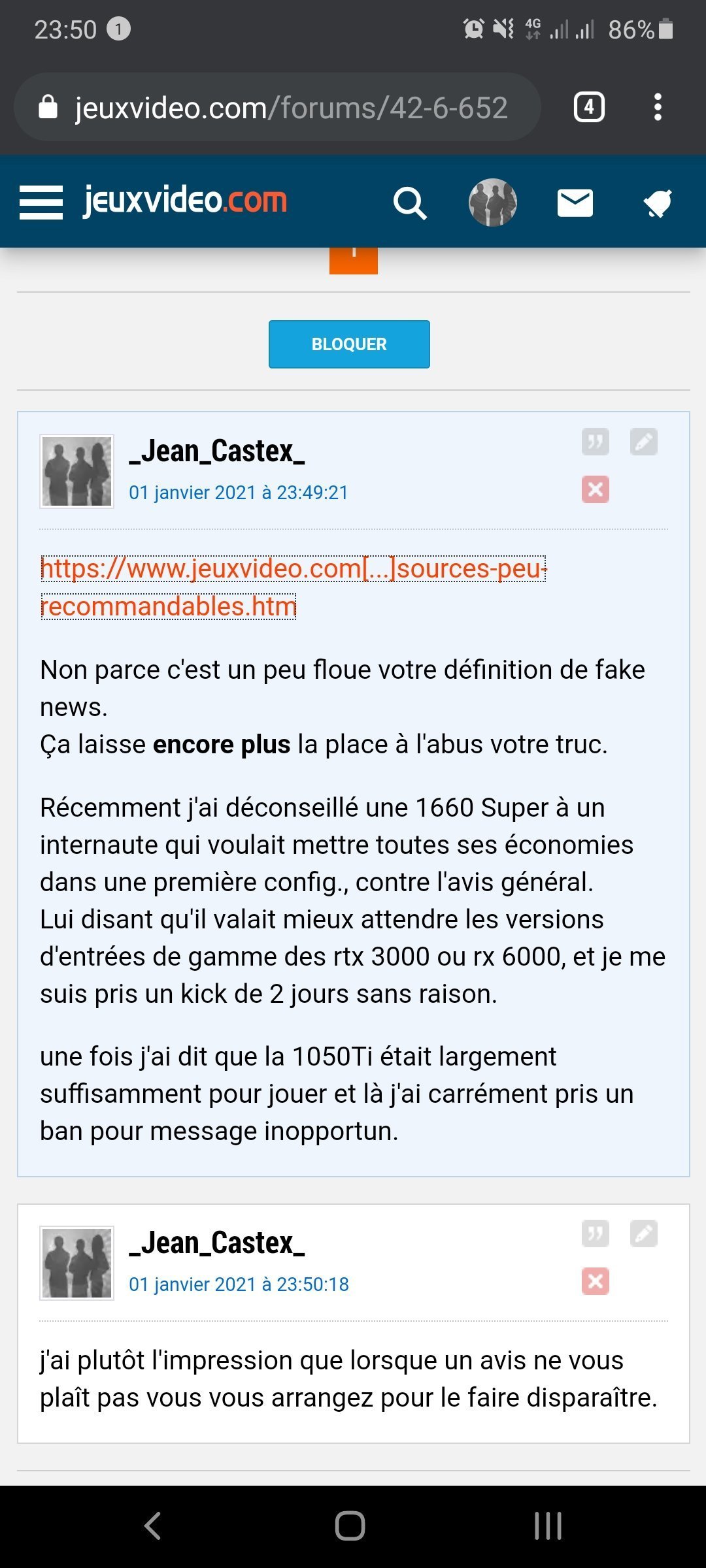706x1568 pixels.
Task: Tap the BLOQUER button
Action: [x=349, y=344]
